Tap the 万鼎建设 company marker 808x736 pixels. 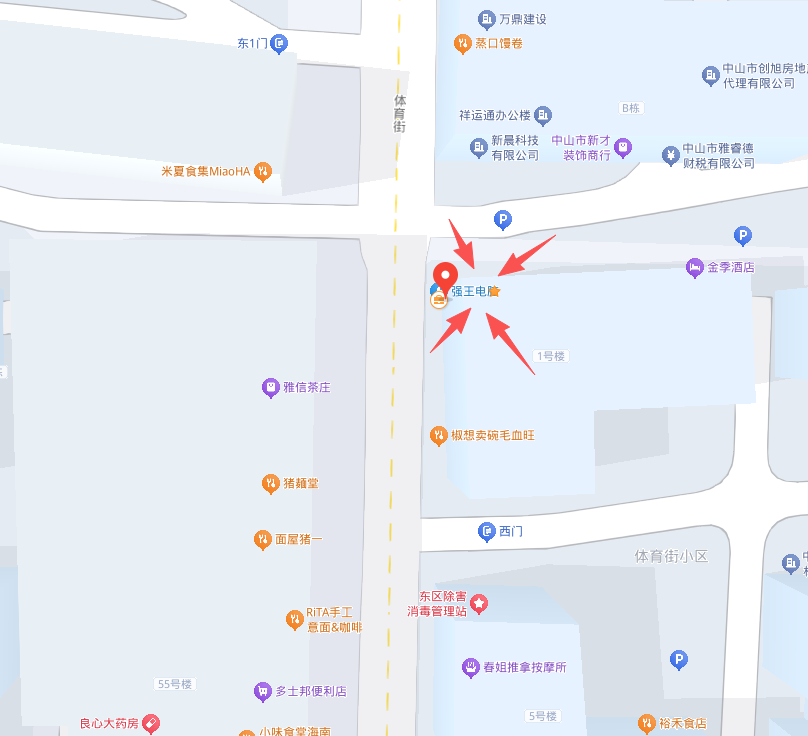click(486, 19)
